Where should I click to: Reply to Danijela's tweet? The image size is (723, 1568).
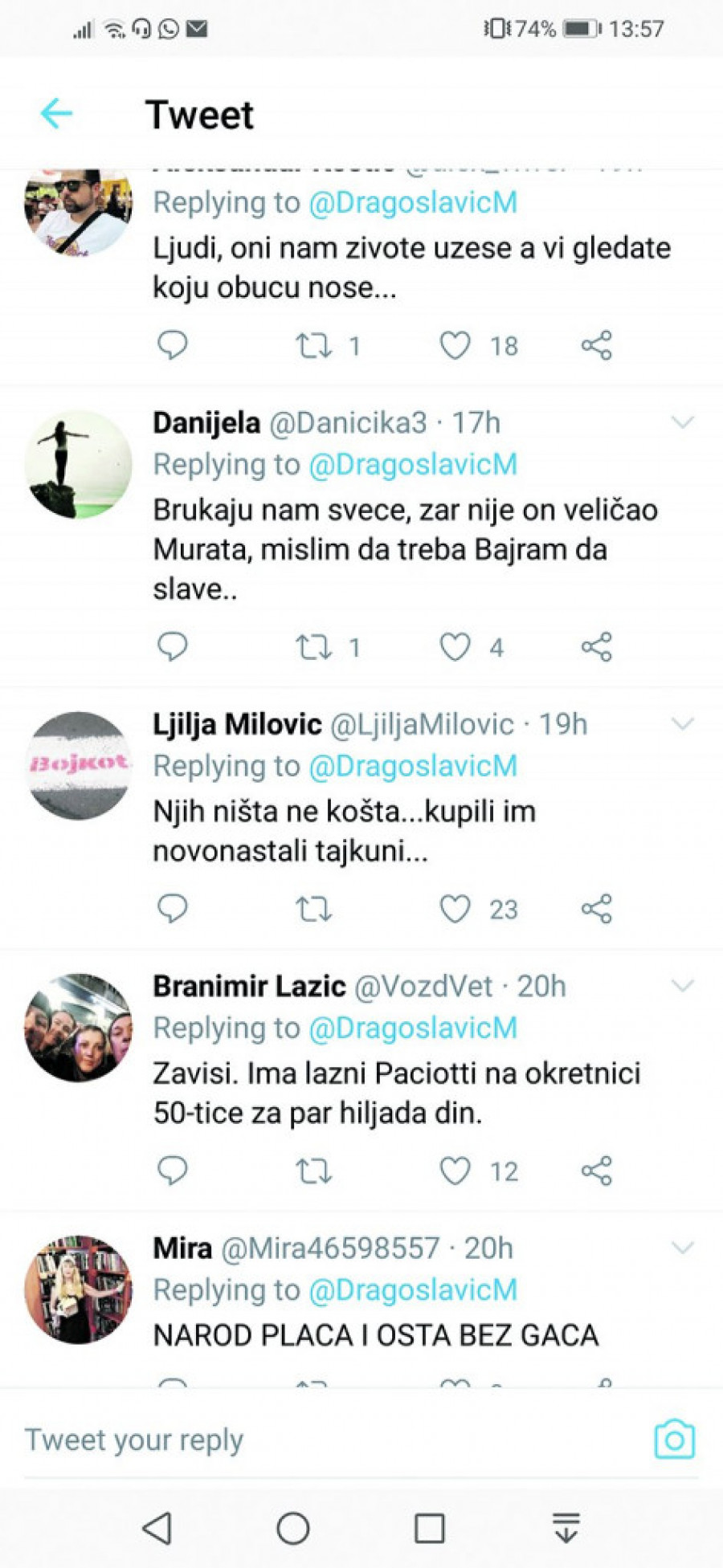[172, 646]
